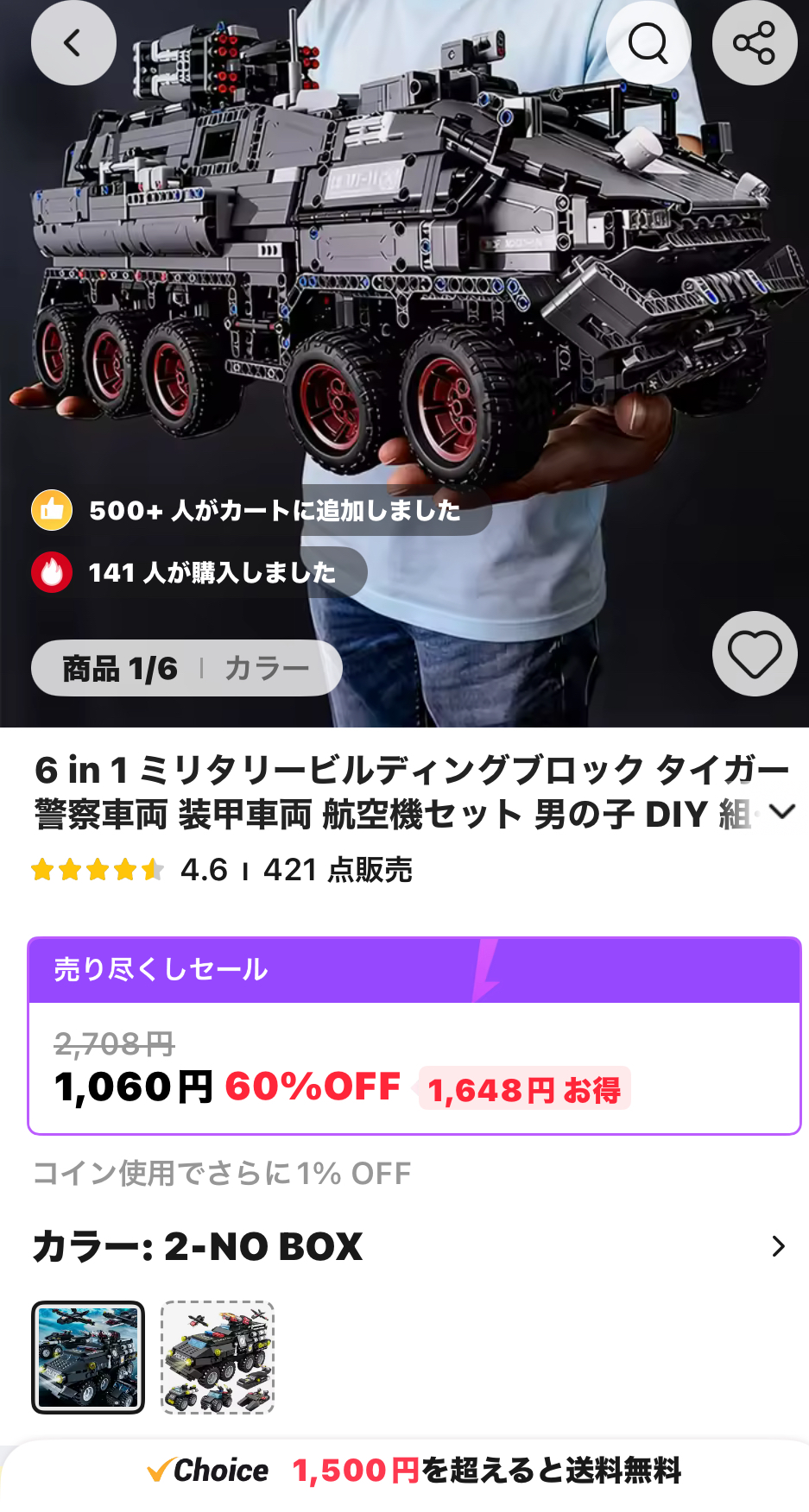Open the カラー: 2-NO BOX options

777,1246
